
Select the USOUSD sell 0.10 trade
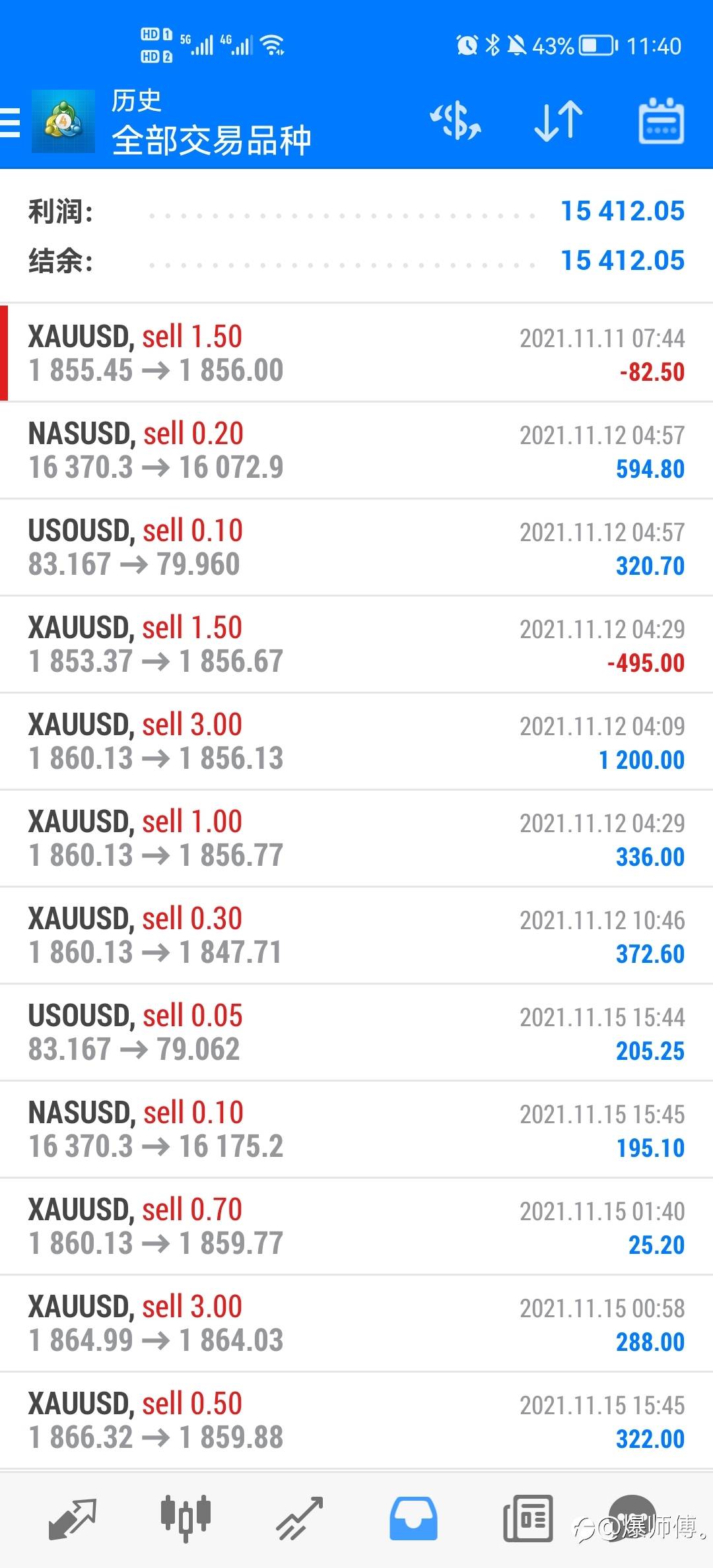[356, 547]
